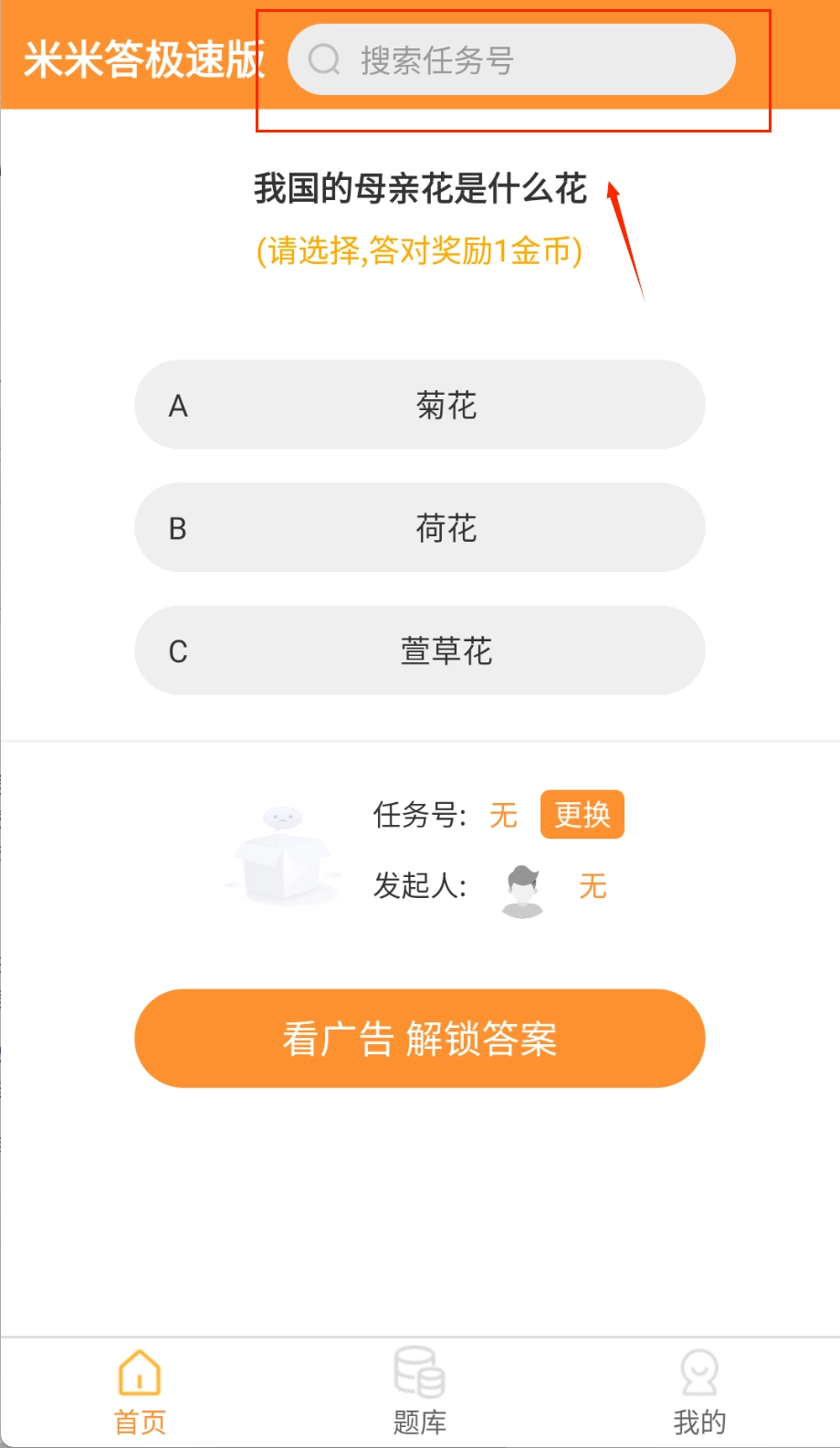Tap the 无 text beside 任务号

point(500,814)
